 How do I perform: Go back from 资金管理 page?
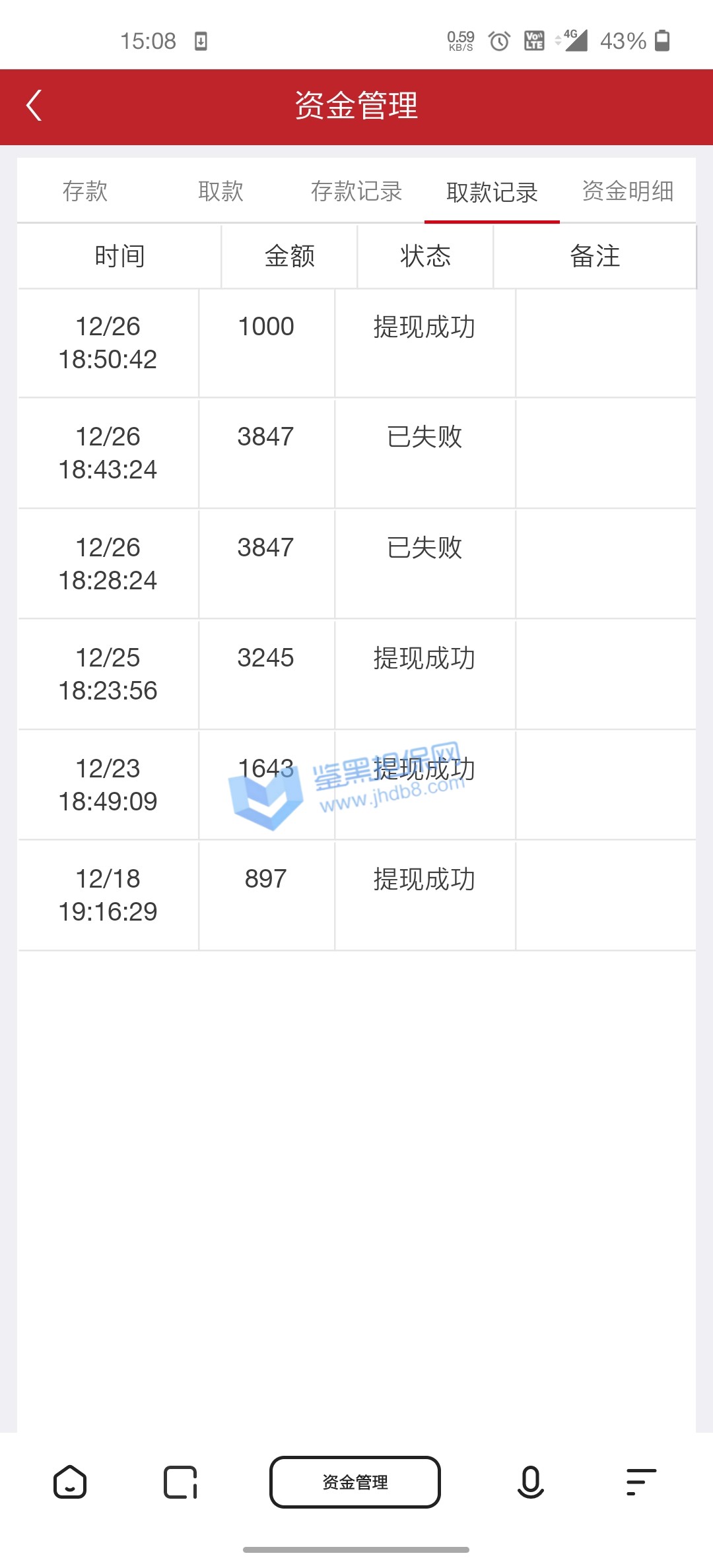point(34,106)
